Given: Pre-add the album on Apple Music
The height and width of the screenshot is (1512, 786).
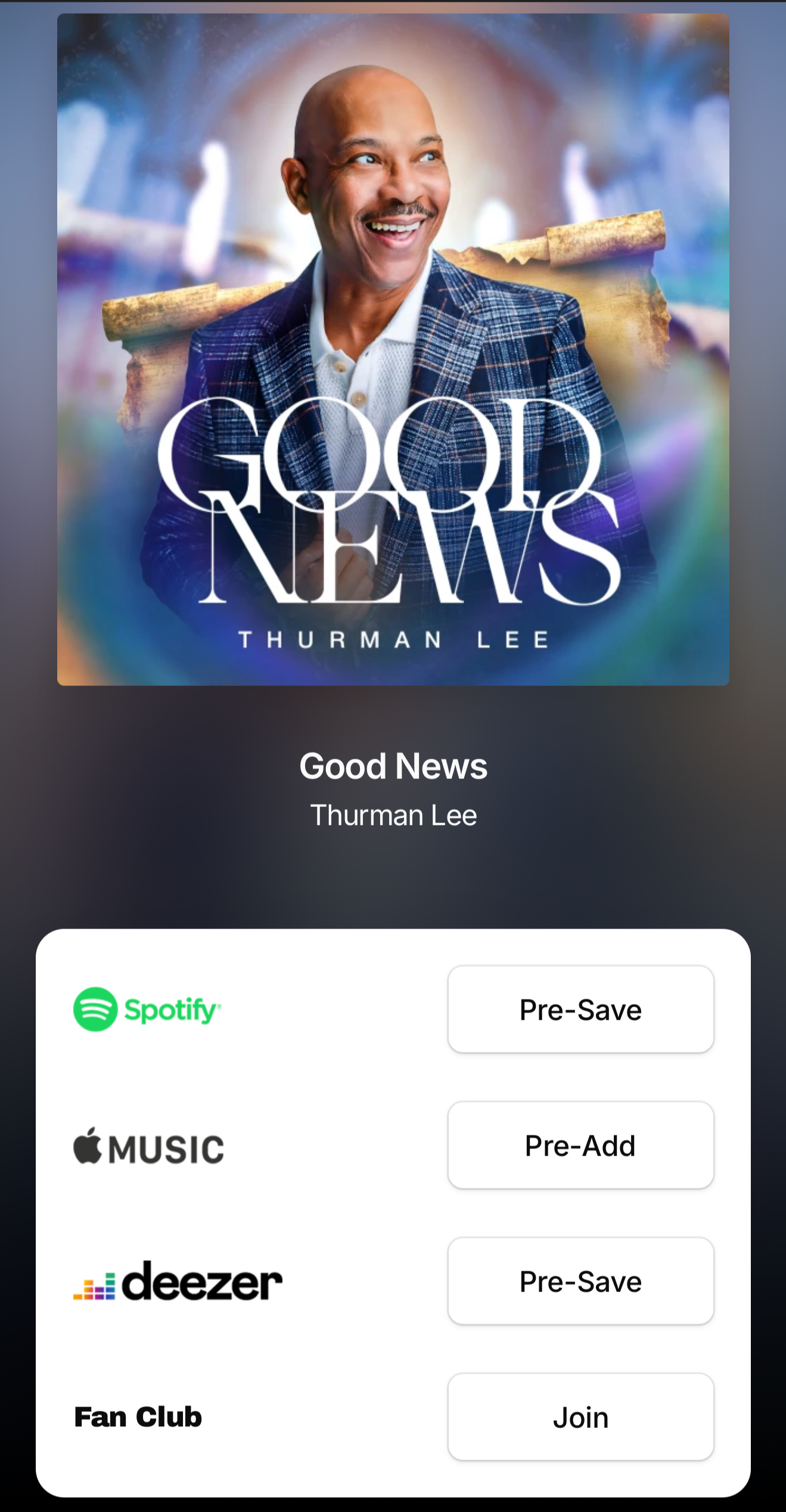Looking at the screenshot, I should point(580,1145).
